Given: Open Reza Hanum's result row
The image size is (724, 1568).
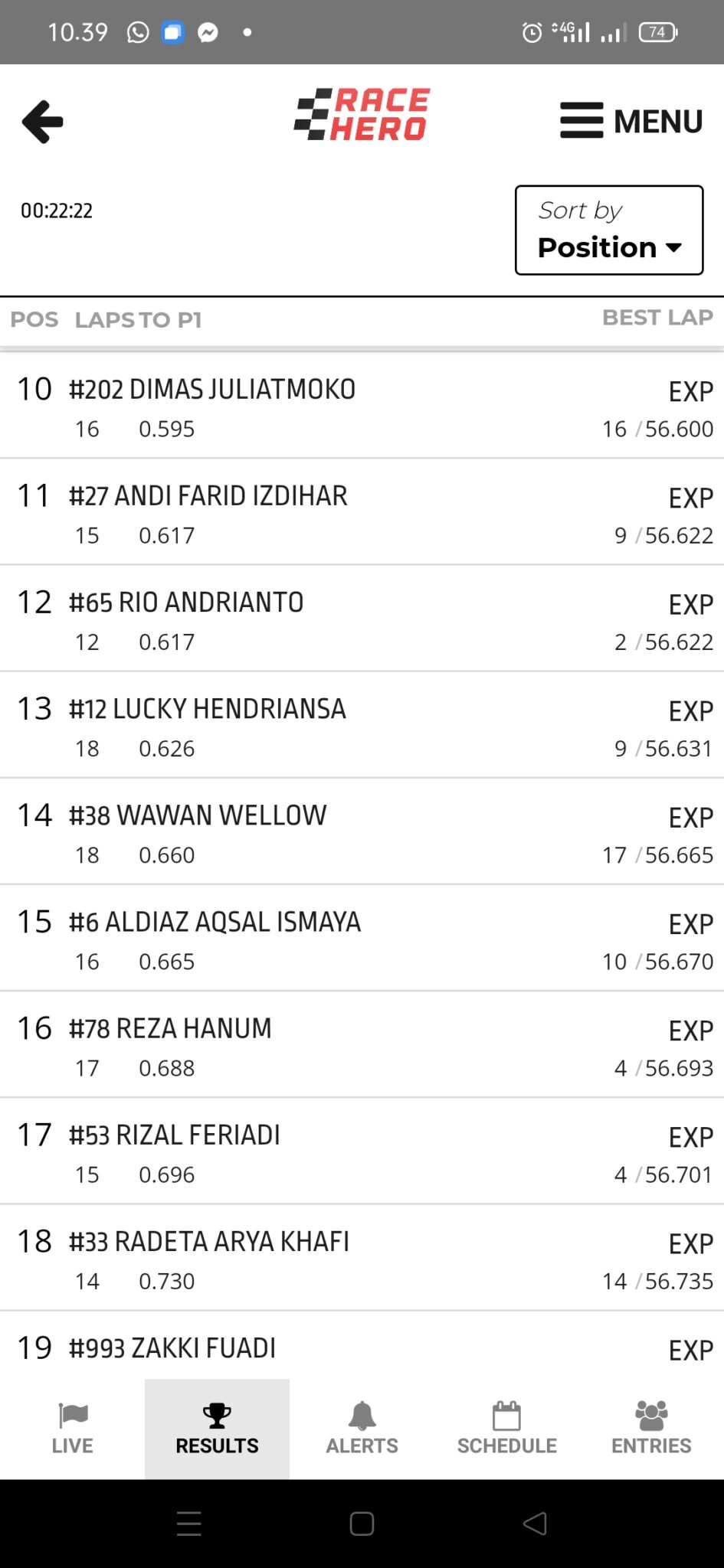Looking at the screenshot, I should click(362, 1045).
